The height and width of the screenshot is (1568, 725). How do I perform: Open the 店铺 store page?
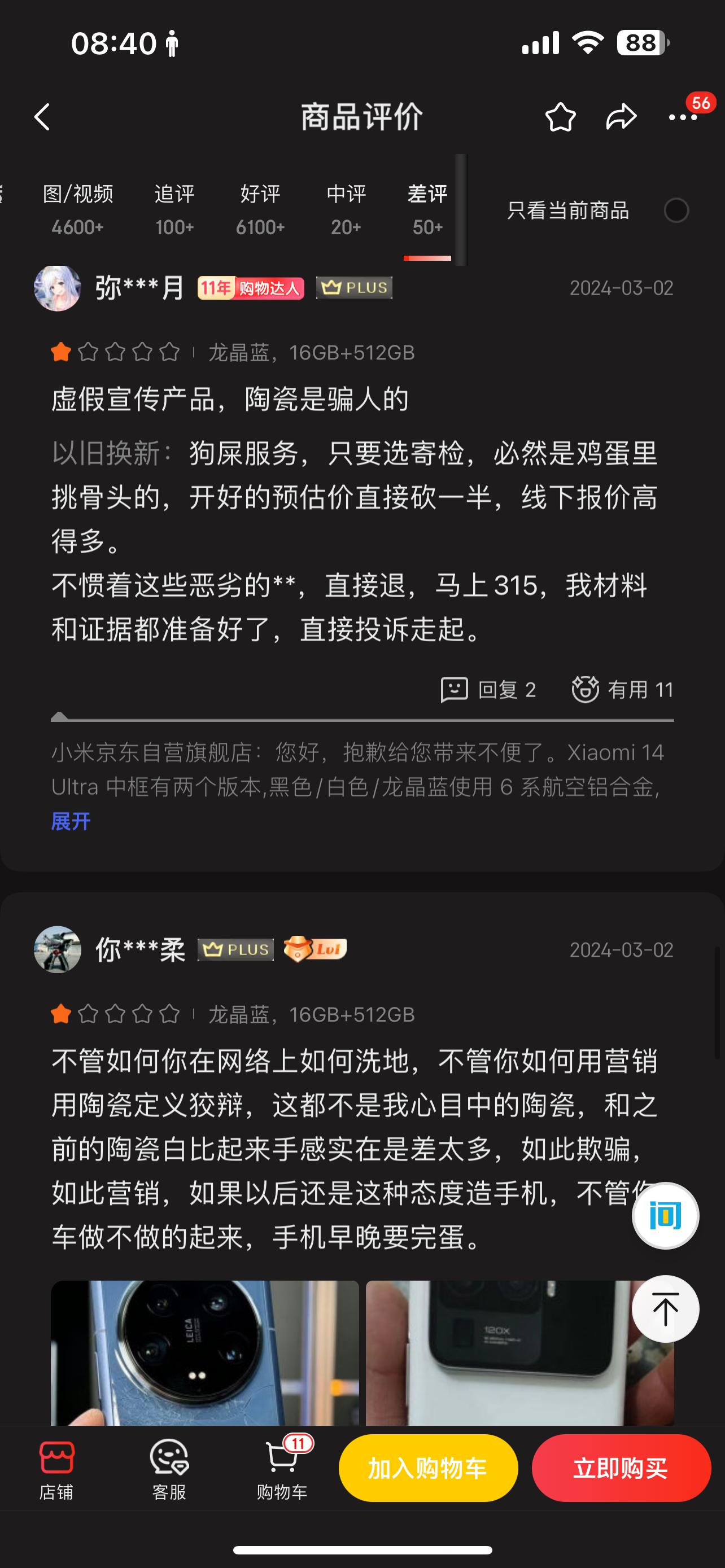[x=56, y=1469]
